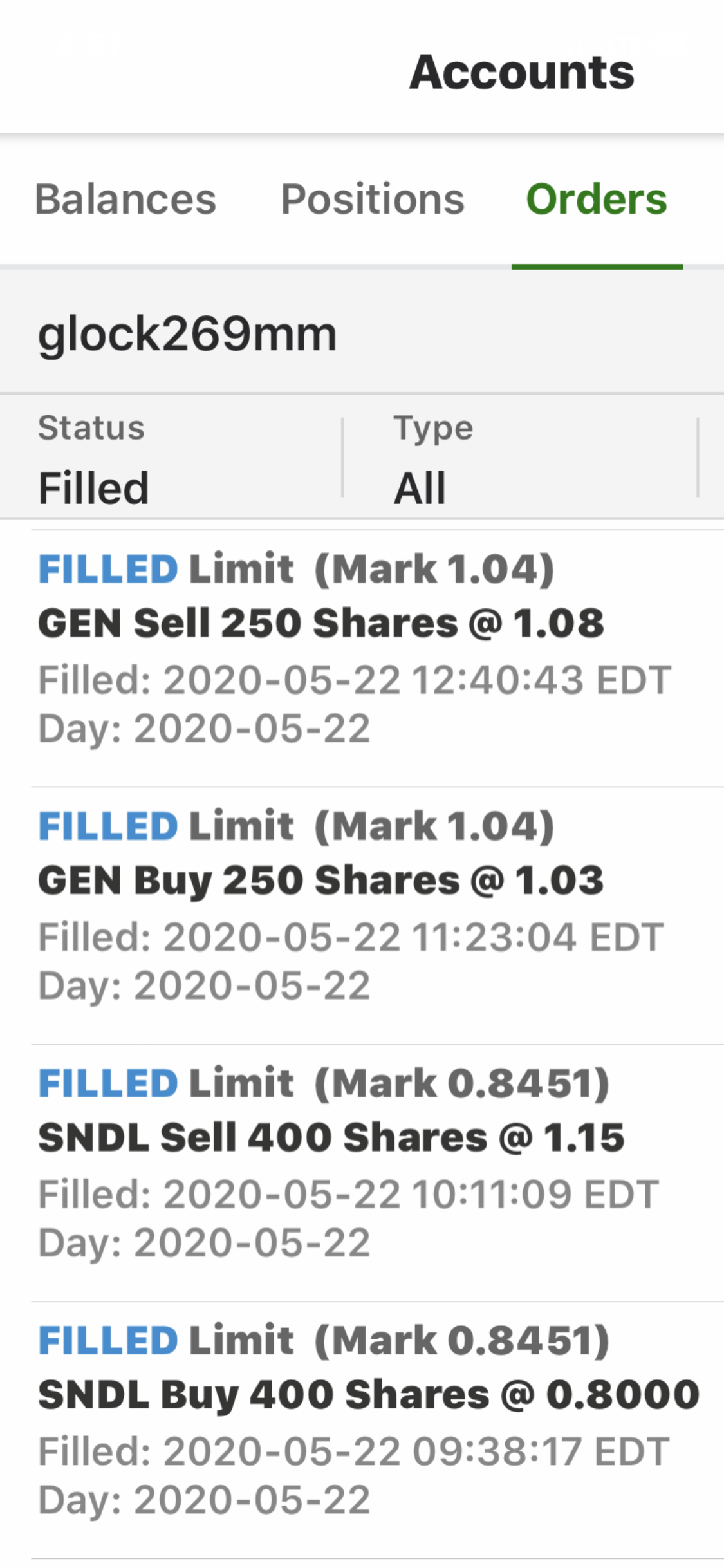
Task: Switch to the Positions tab
Action: pyautogui.click(x=373, y=200)
